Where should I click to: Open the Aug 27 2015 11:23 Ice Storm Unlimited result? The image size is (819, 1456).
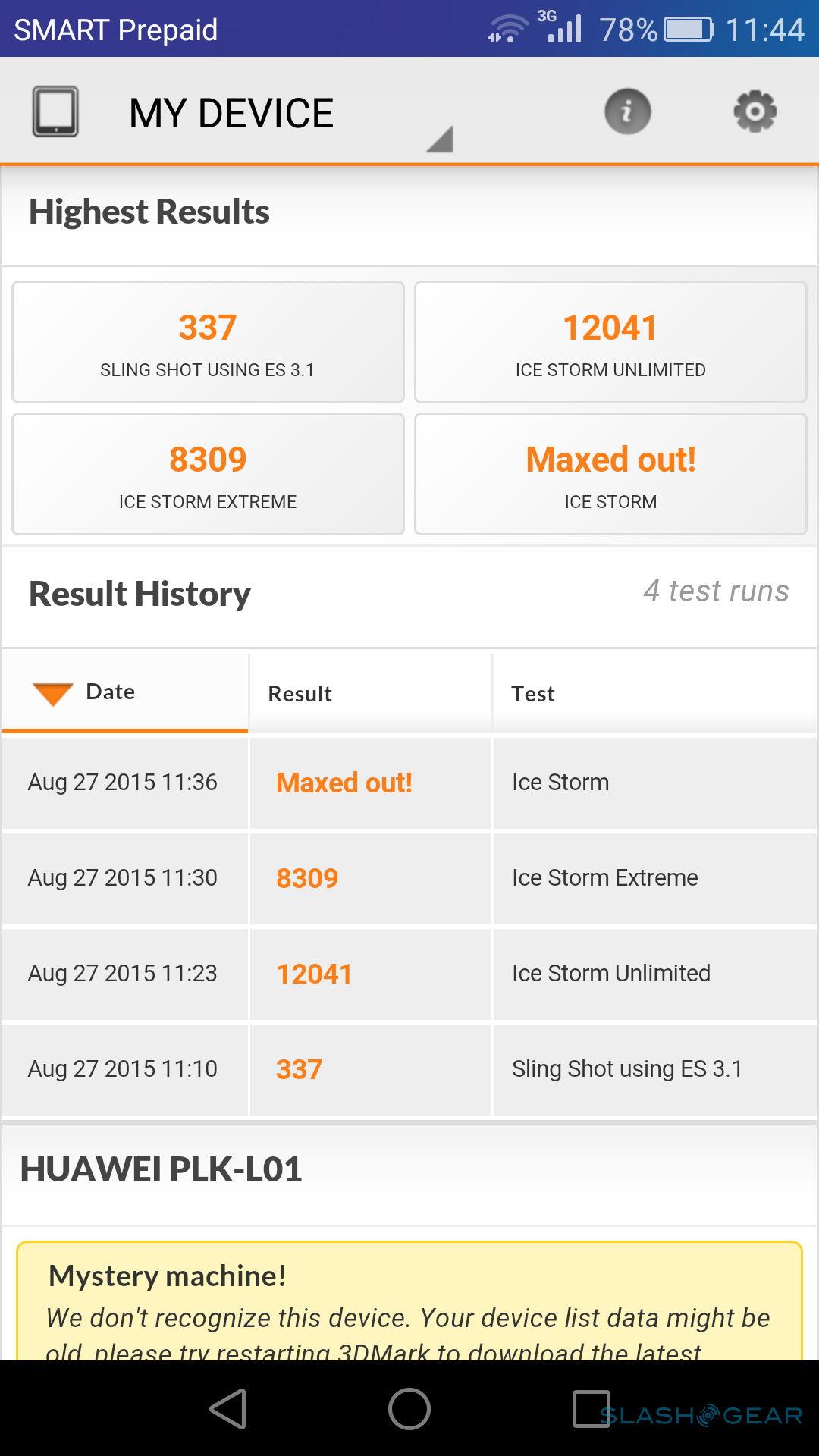coord(409,974)
